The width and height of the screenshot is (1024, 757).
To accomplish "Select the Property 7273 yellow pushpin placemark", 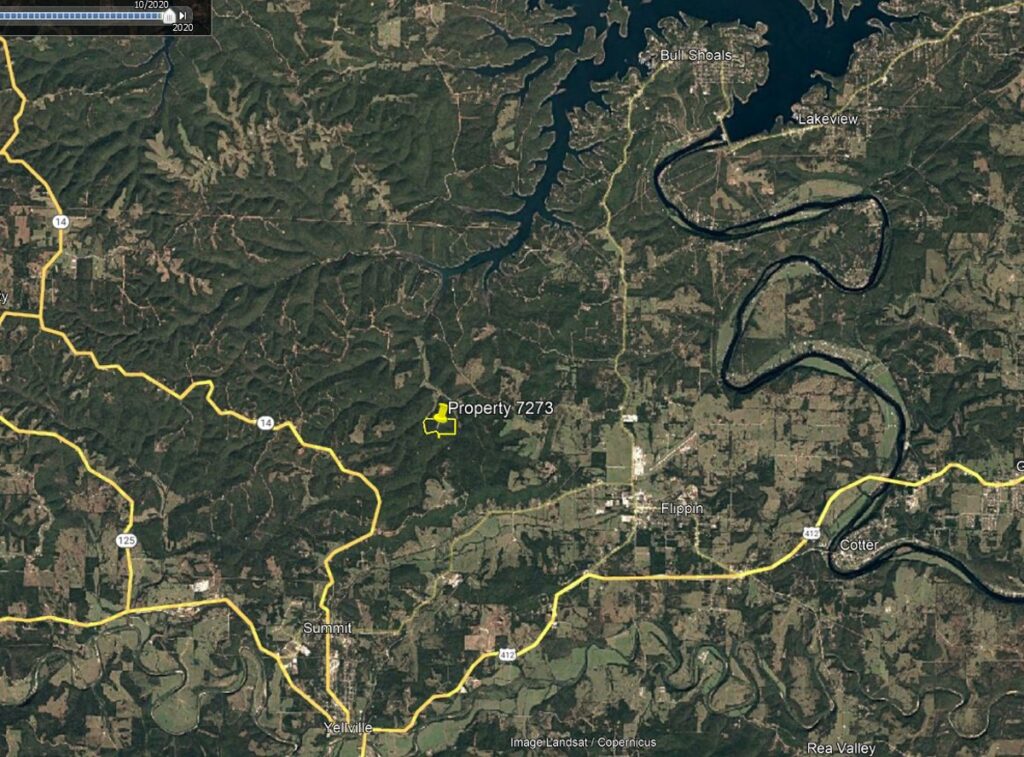I will 441,410.
